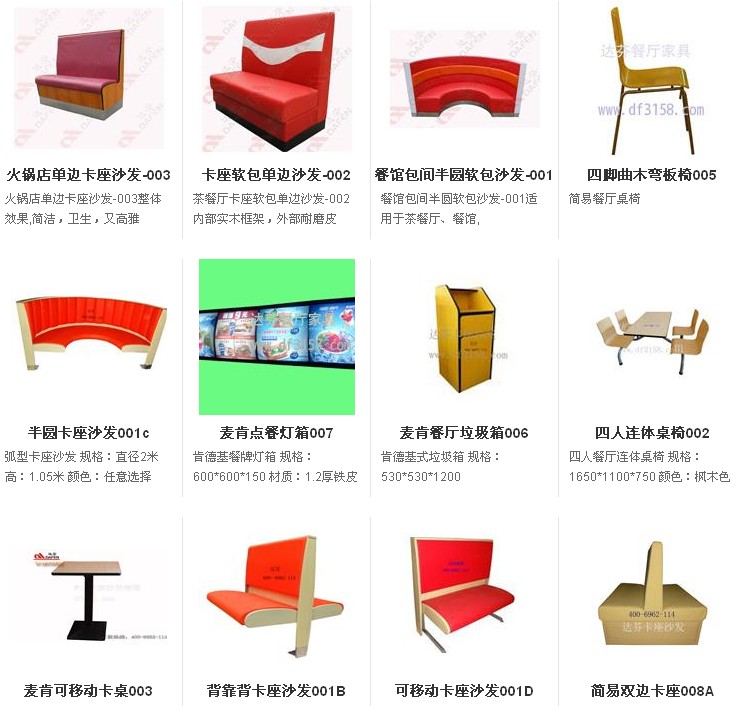Select 四脚曲木弯板椅005 chair

[x=651, y=175]
